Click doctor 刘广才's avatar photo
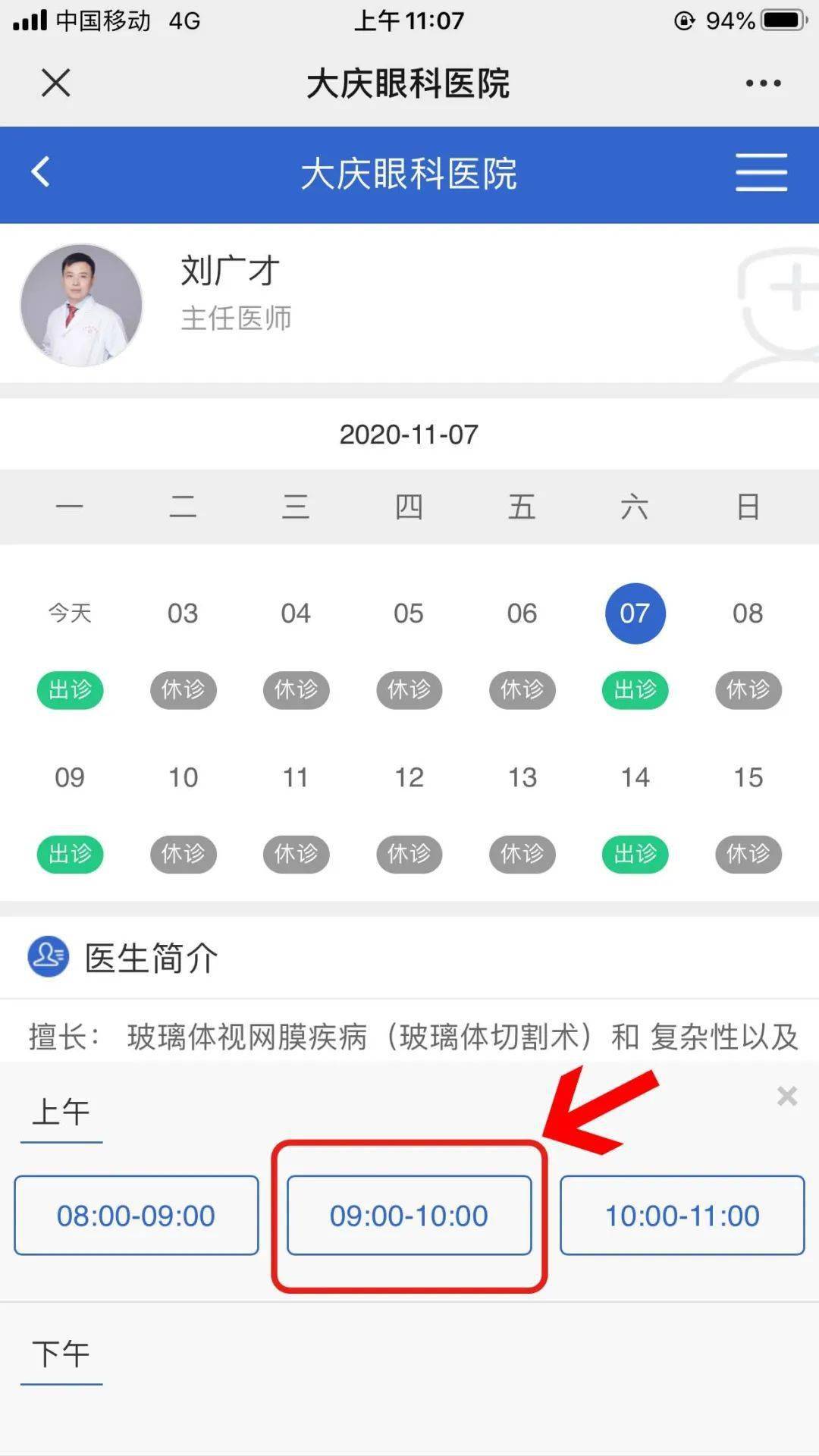The width and height of the screenshot is (819, 1456). coord(80,303)
